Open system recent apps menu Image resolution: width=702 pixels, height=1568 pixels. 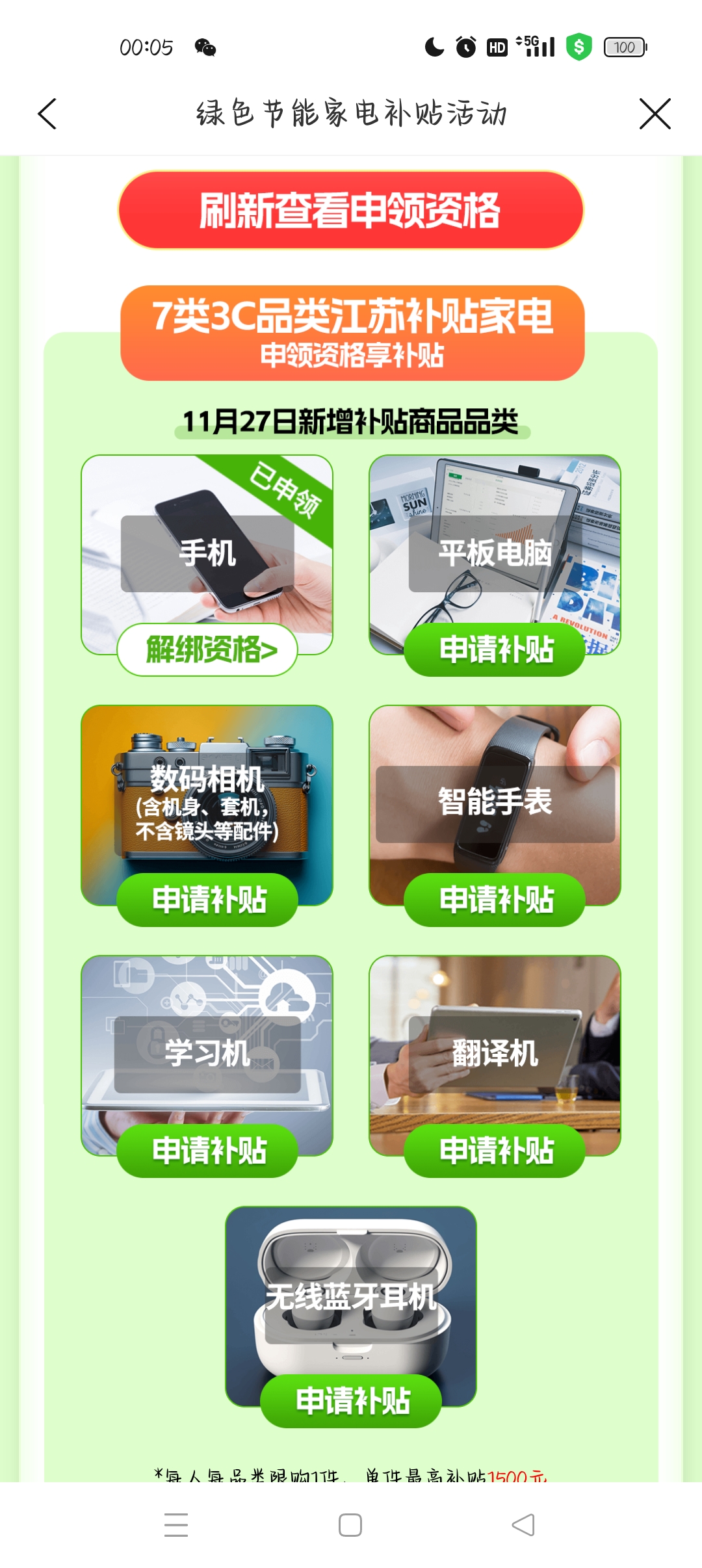click(176, 1524)
